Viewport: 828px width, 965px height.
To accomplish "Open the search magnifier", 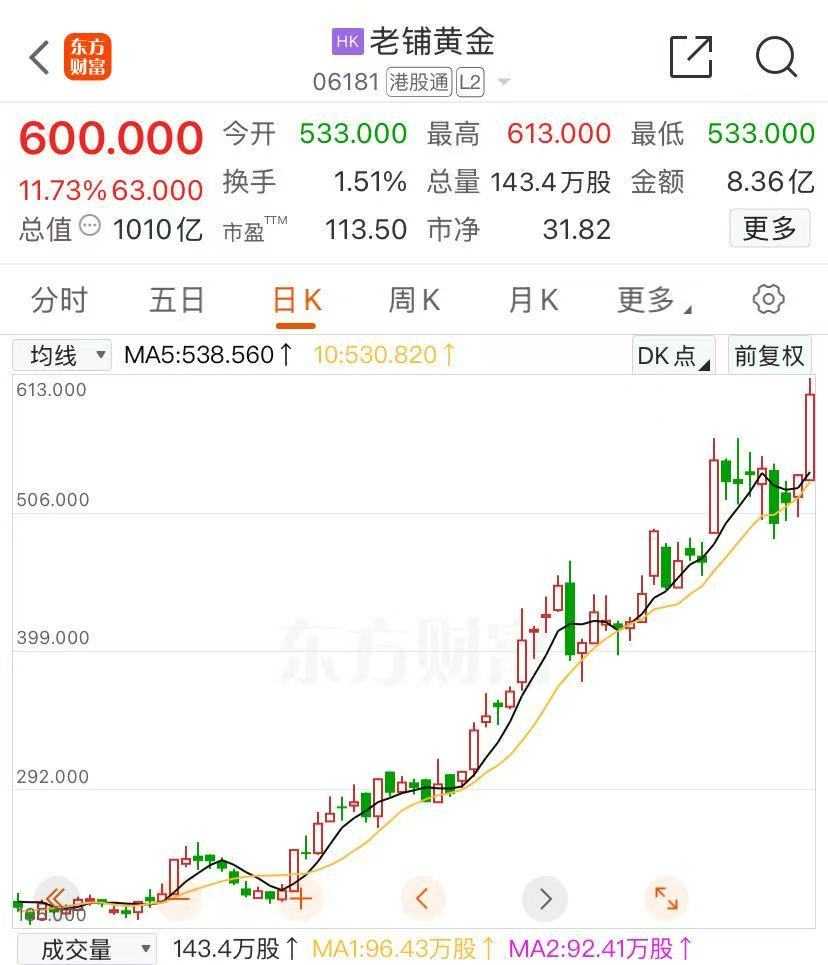I will click(776, 56).
